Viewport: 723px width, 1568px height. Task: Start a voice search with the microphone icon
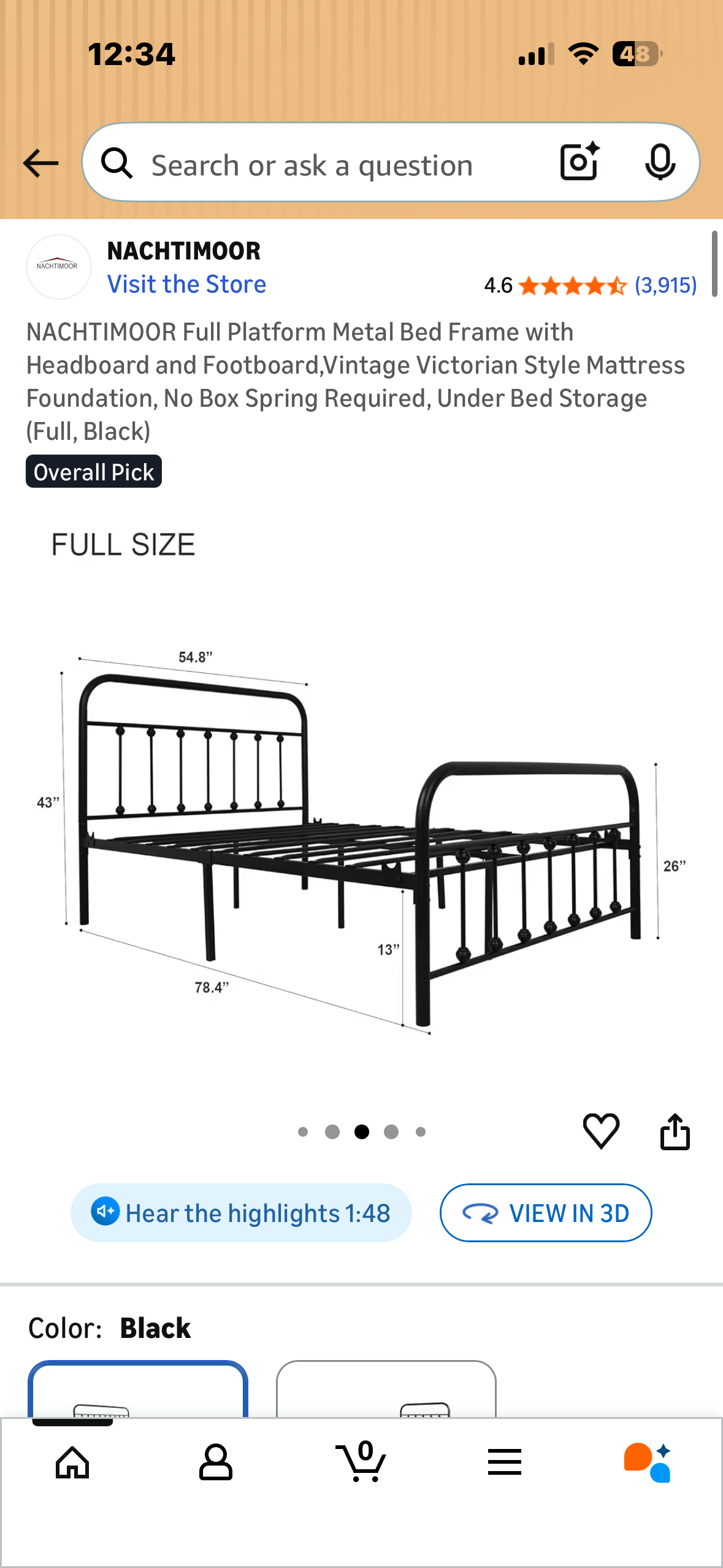660,163
